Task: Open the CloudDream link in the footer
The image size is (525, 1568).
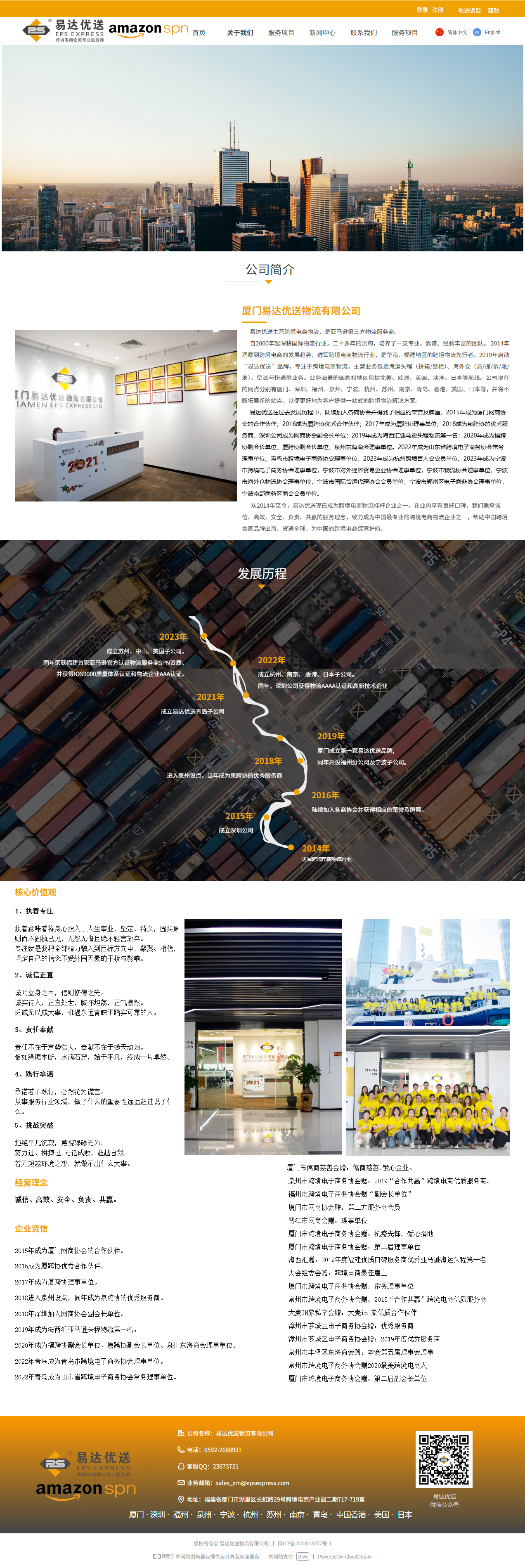Action: [344, 1556]
